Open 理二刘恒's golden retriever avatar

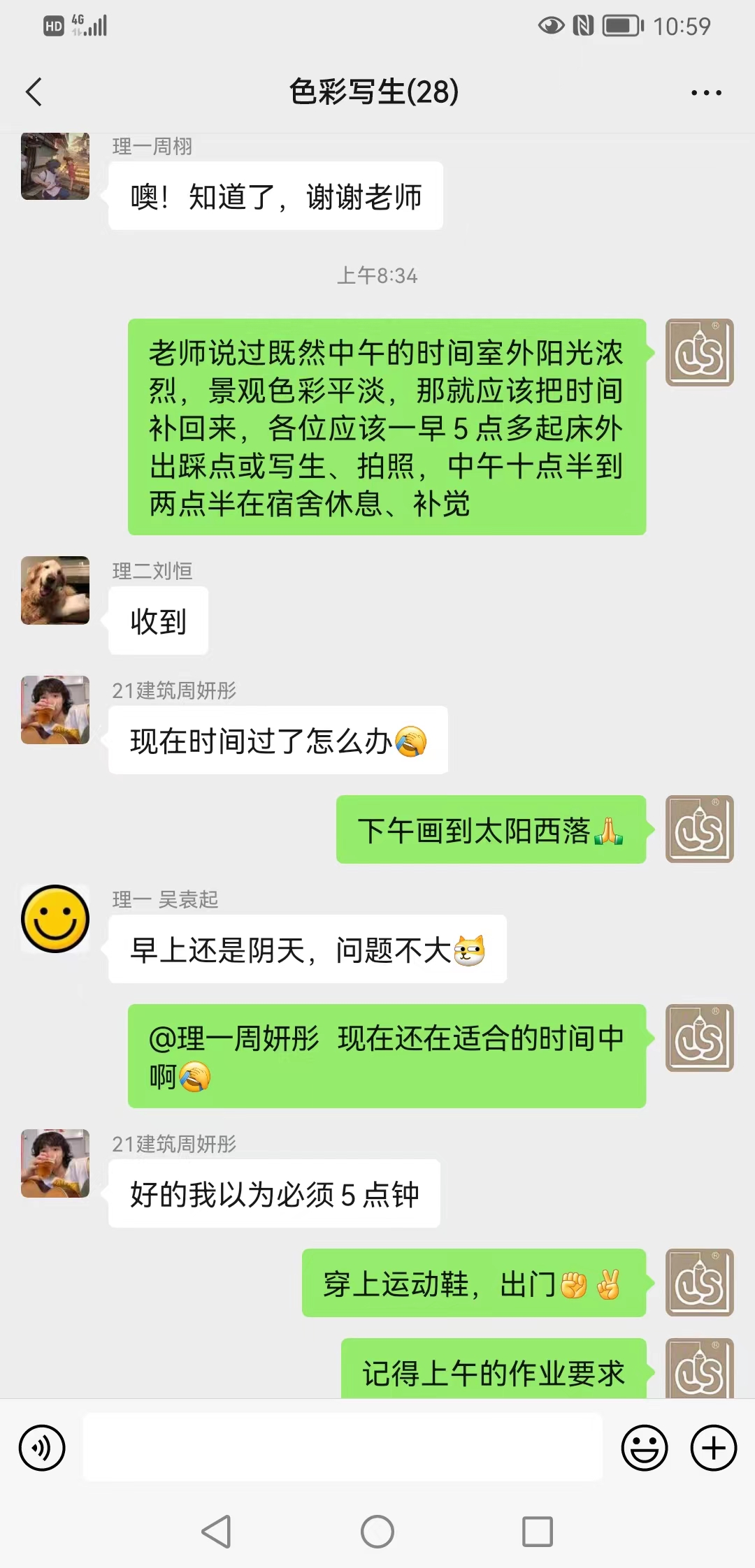[55, 590]
